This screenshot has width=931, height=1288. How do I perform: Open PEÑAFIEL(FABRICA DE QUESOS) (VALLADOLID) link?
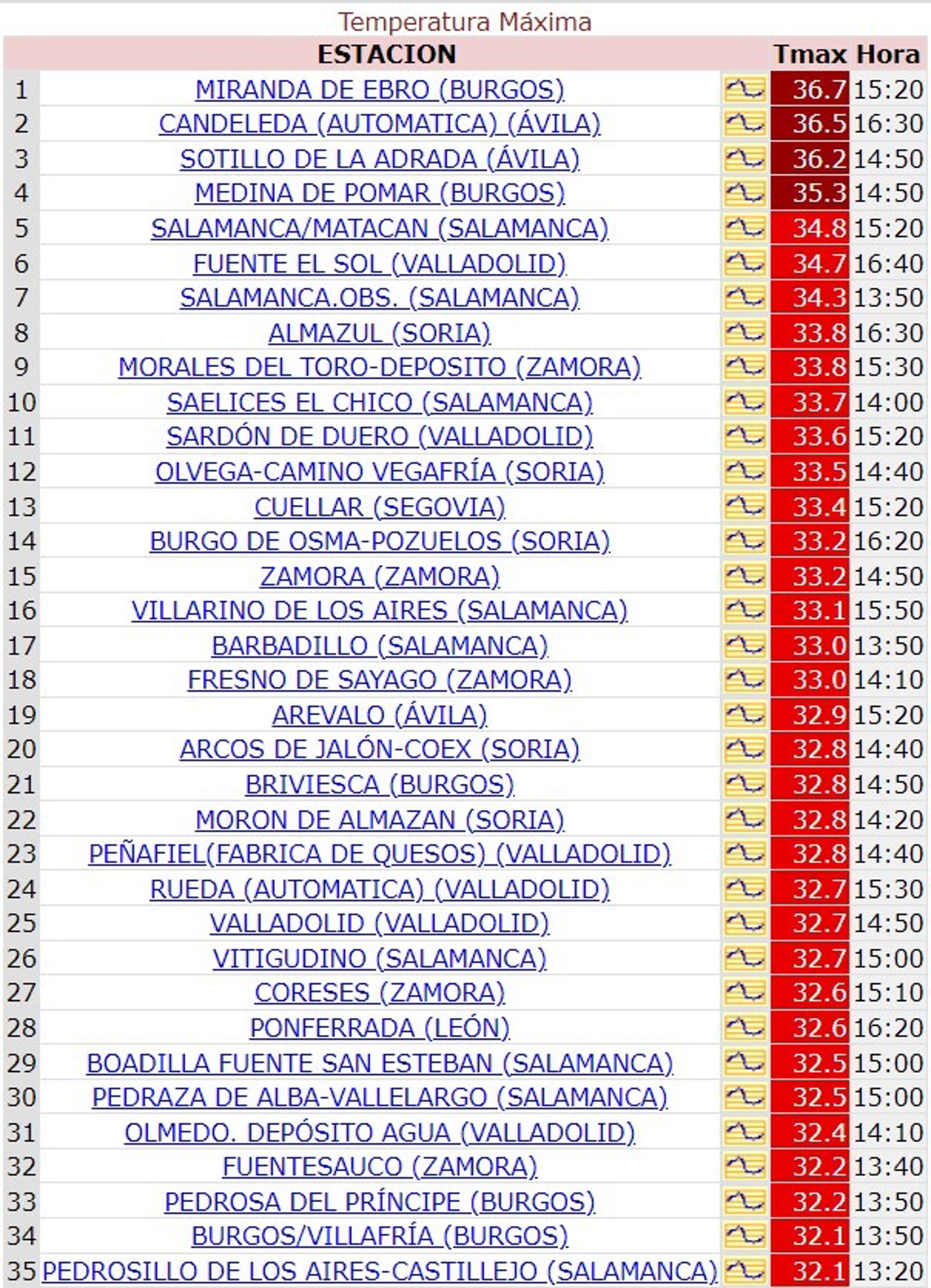pos(380,854)
